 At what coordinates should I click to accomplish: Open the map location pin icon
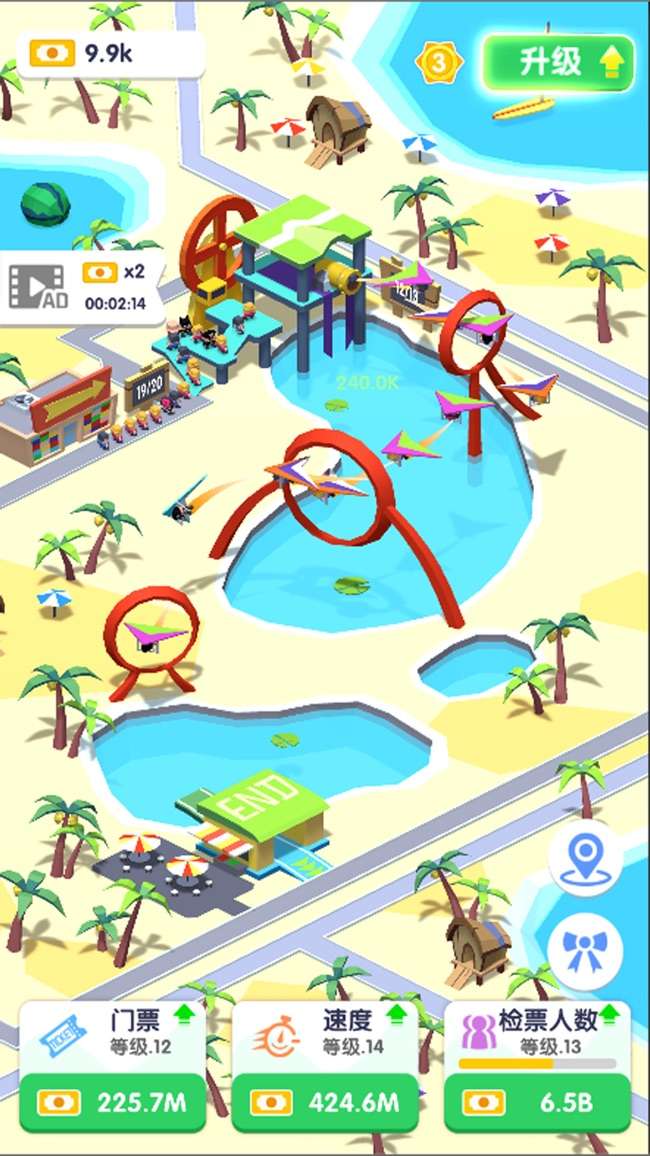pyautogui.click(x=585, y=857)
